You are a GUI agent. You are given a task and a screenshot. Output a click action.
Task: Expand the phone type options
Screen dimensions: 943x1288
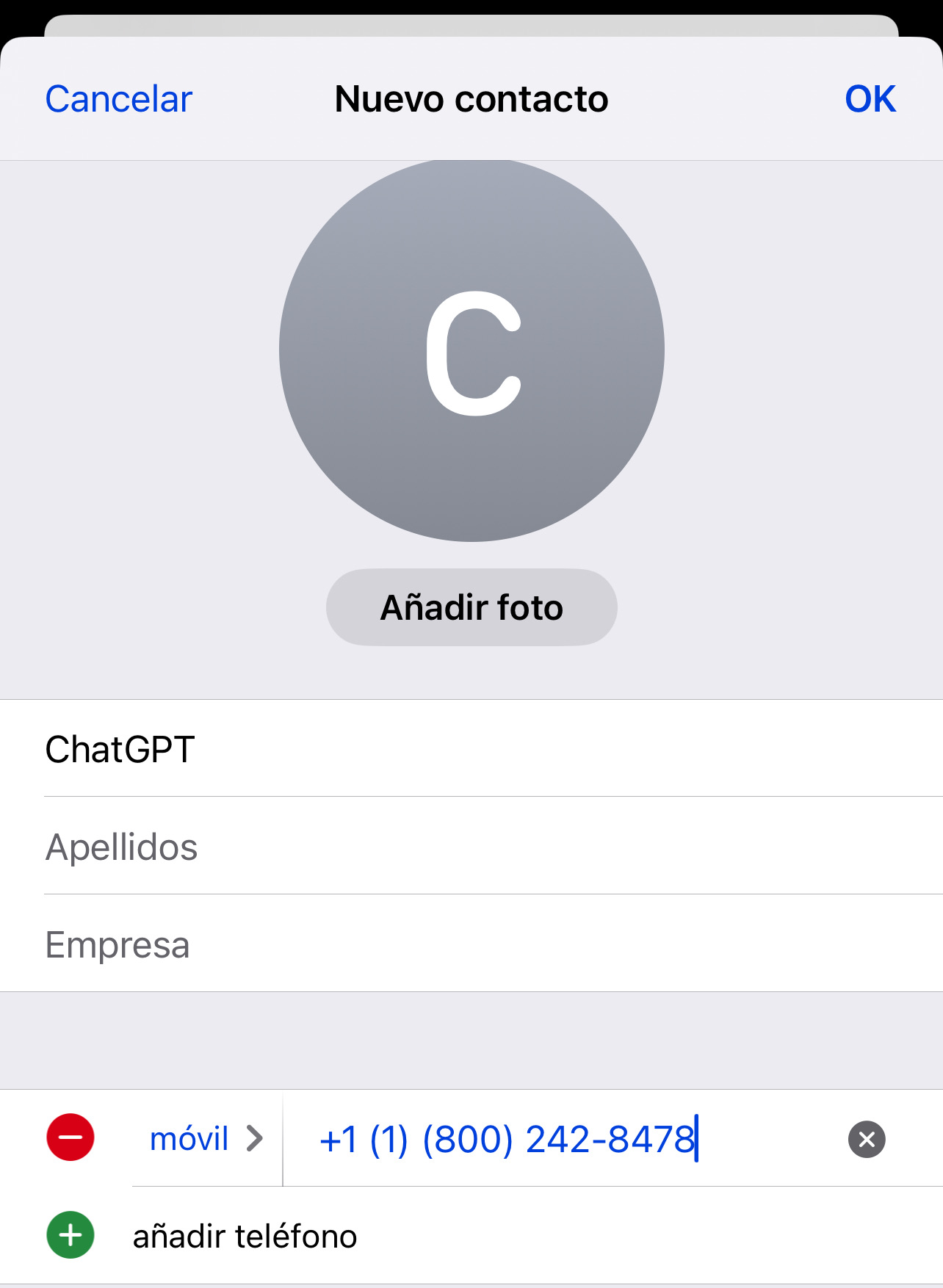coord(206,1139)
